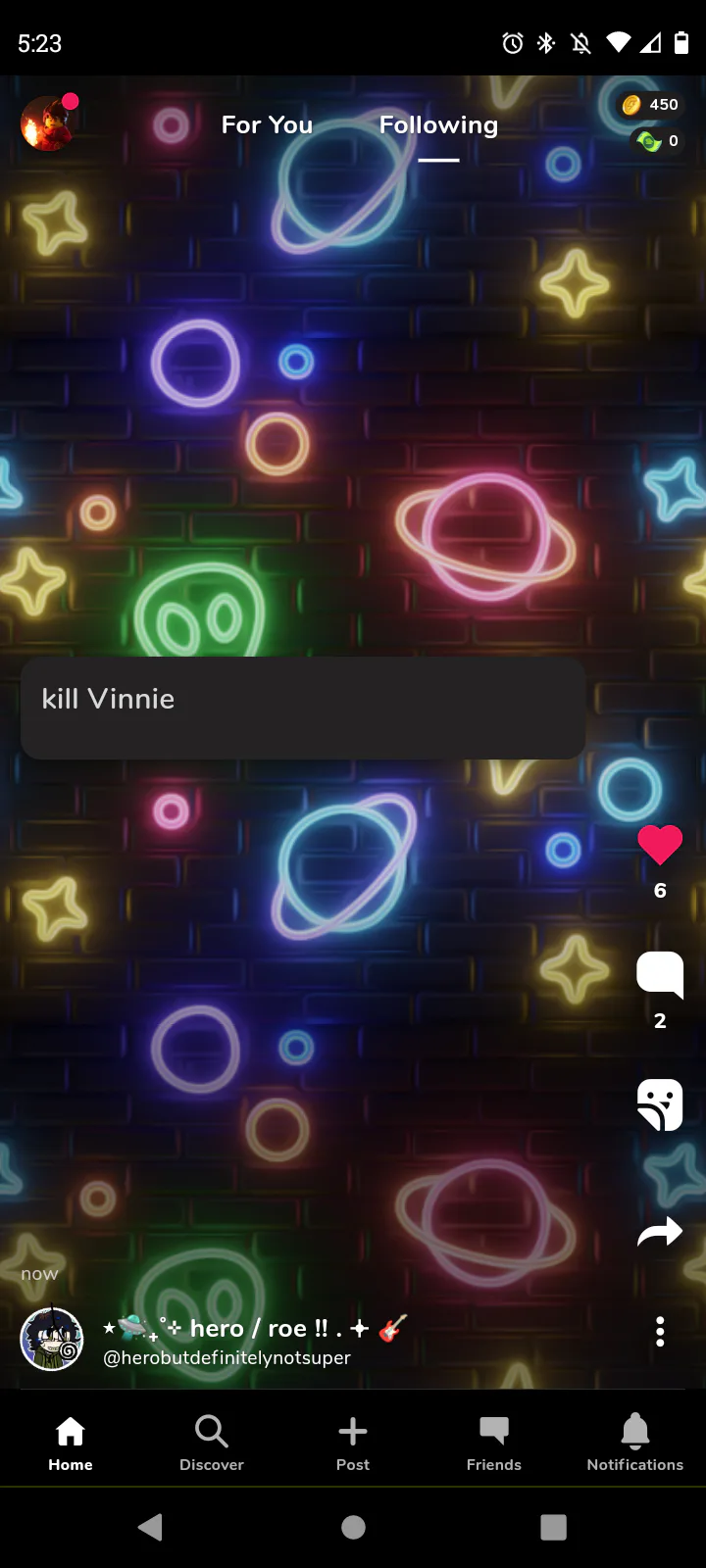Open comments on this post

(x=660, y=974)
